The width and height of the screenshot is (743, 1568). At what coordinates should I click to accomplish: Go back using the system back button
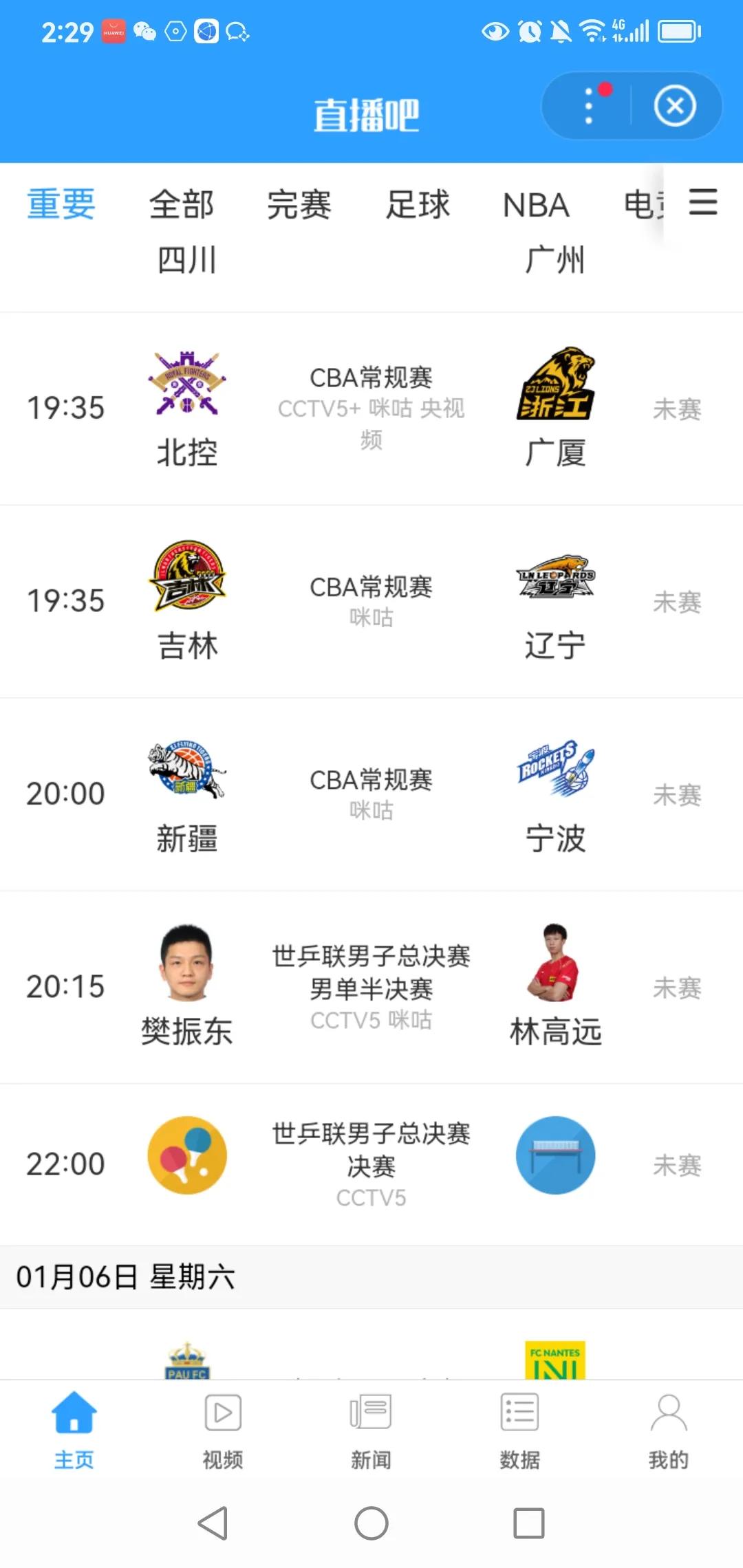[x=213, y=1523]
